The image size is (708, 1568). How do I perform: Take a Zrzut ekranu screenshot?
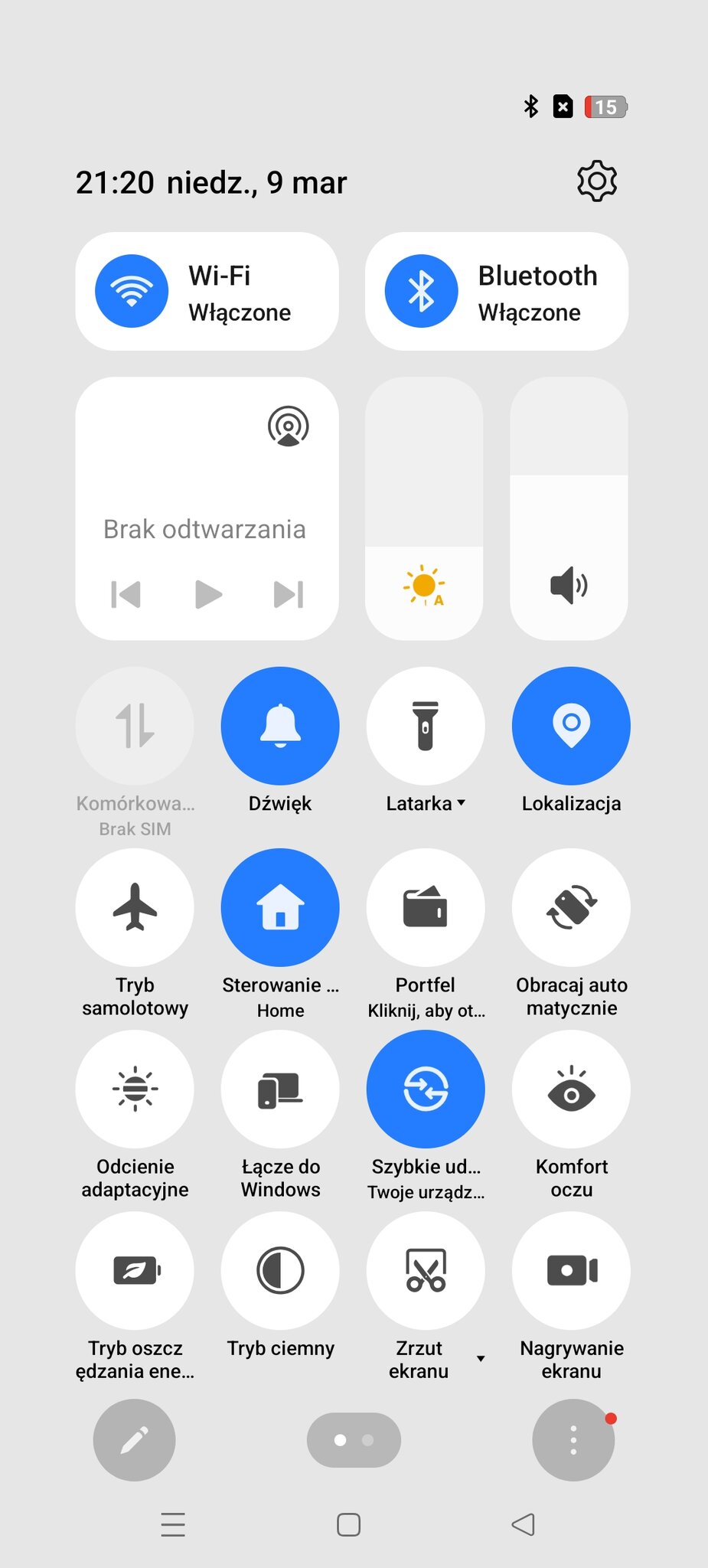426,1270
